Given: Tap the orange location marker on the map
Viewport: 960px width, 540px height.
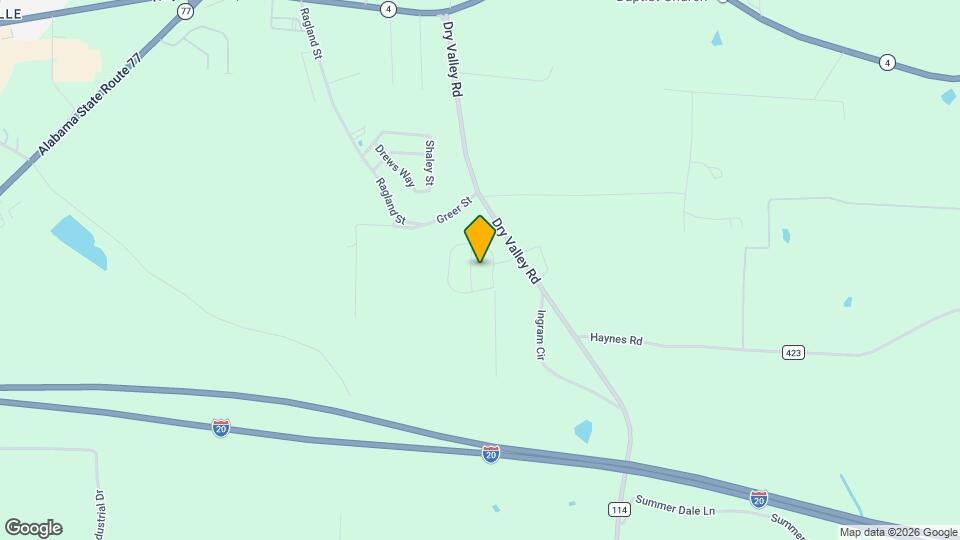Looking at the screenshot, I should 480,238.
